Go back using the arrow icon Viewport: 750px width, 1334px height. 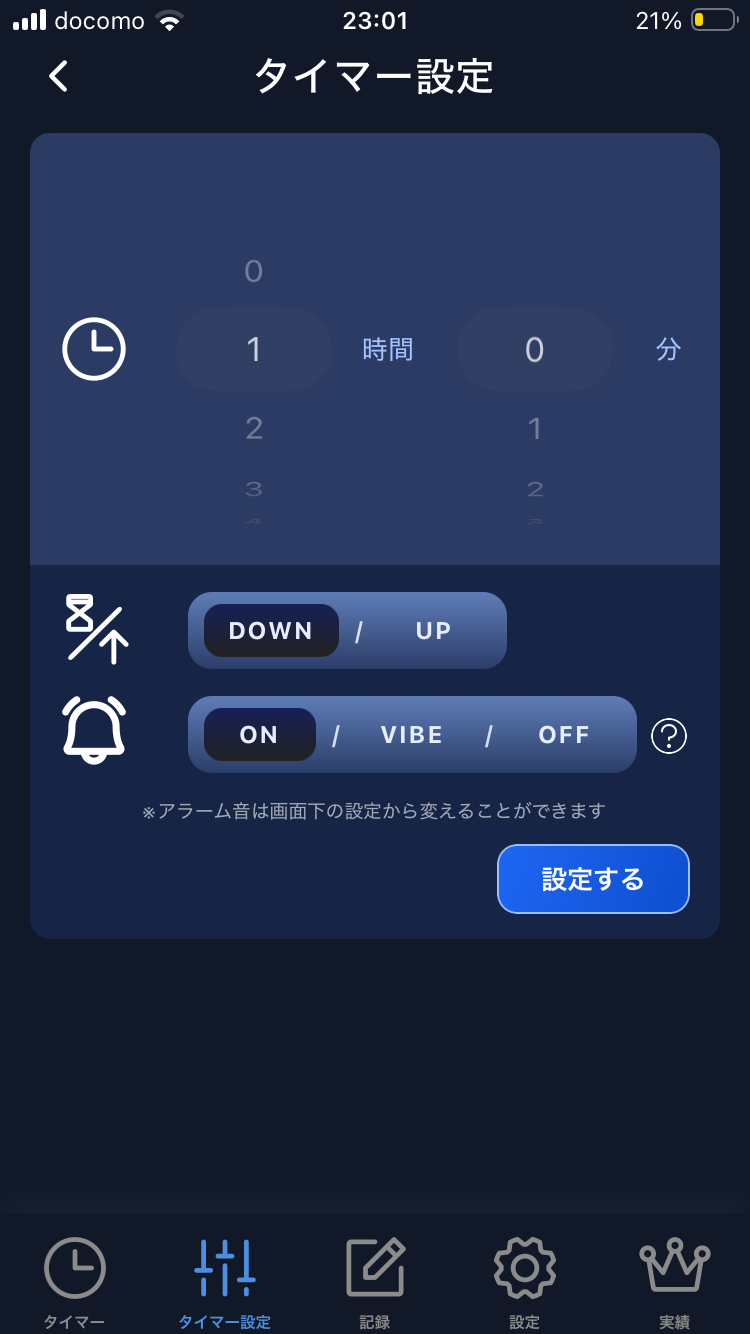pos(59,77)
